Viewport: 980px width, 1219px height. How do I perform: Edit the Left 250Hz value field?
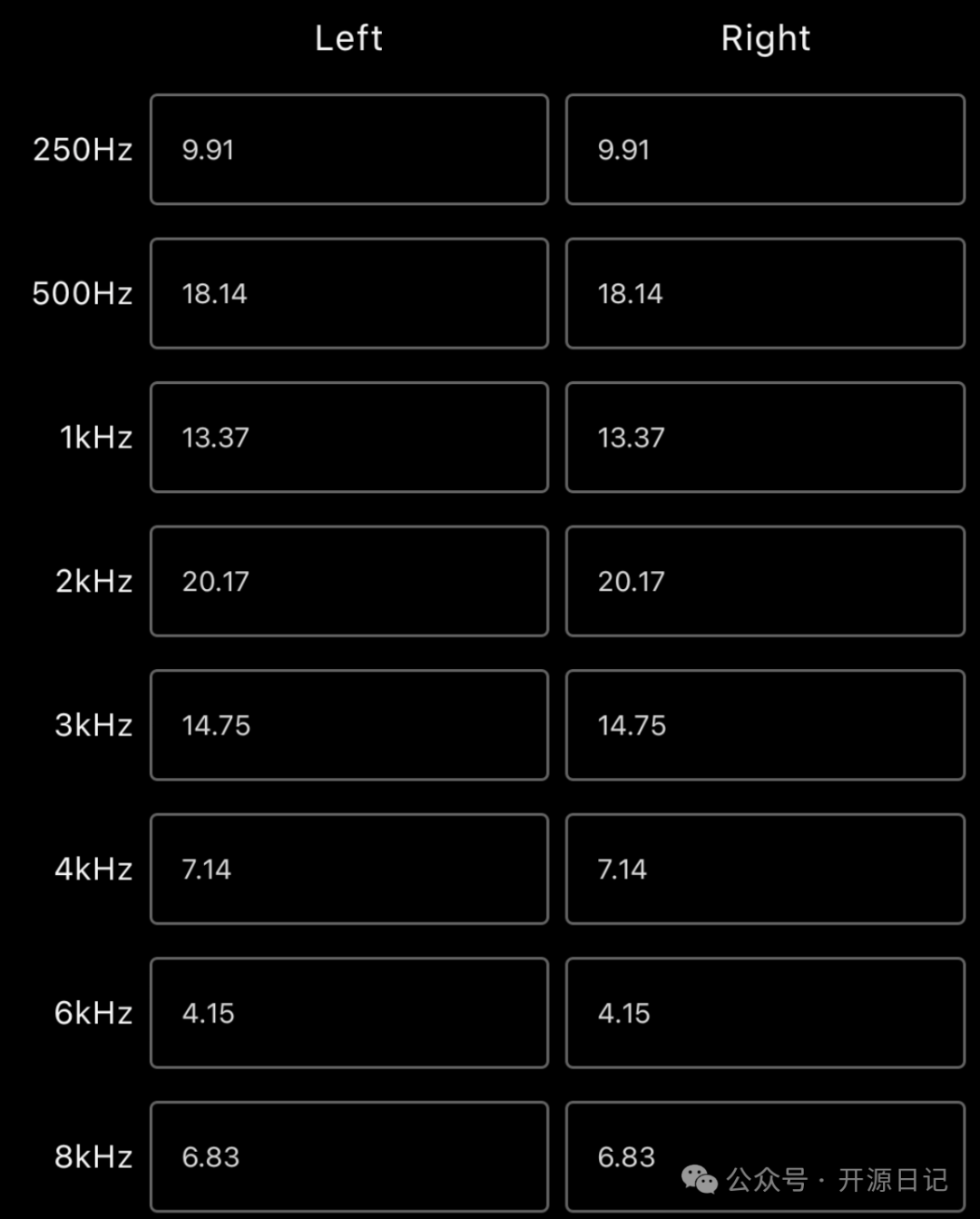348,150
